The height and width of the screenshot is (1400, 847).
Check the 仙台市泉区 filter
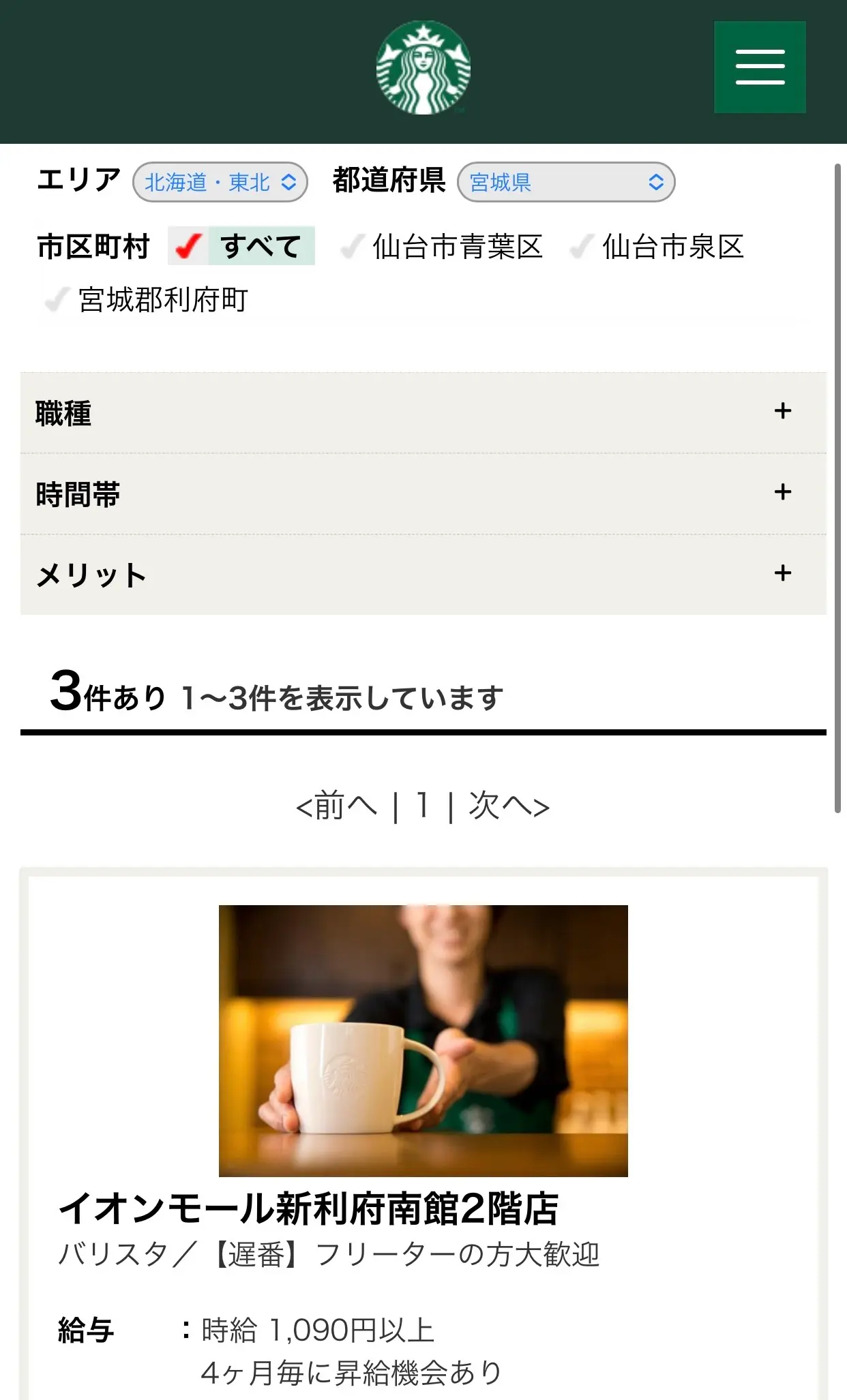(x=657, y=246)
